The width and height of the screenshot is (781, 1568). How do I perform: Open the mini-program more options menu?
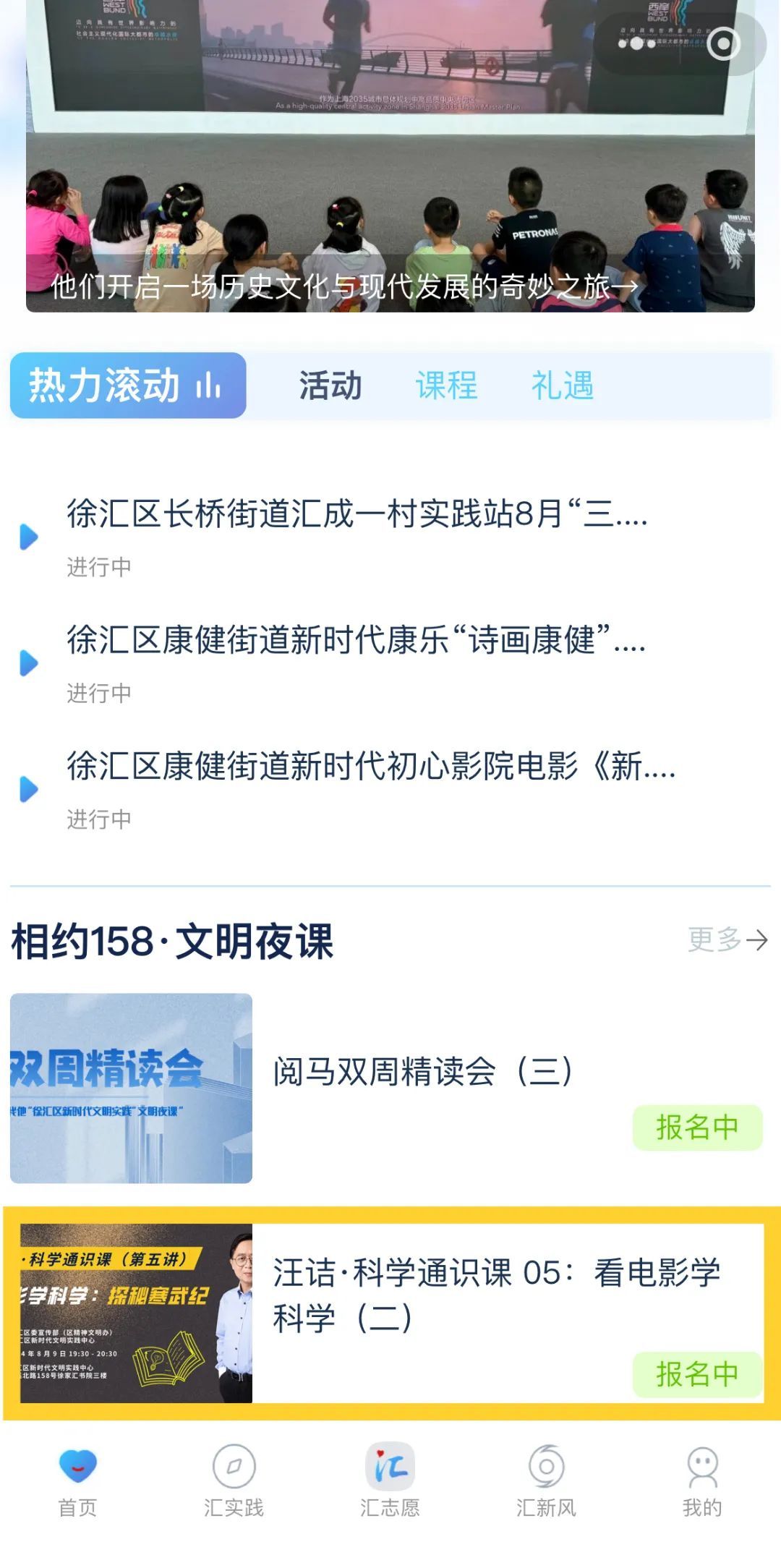636,44
